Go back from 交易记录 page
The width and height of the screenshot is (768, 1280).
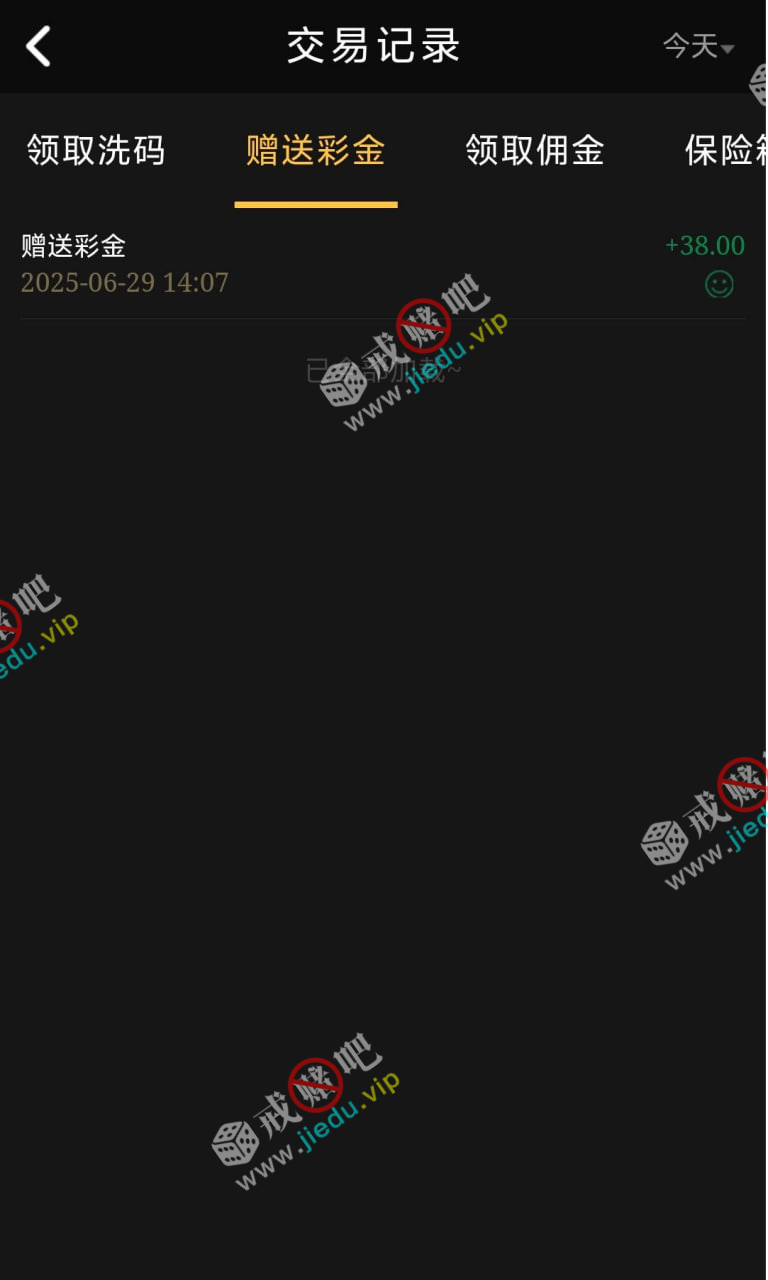38,46
